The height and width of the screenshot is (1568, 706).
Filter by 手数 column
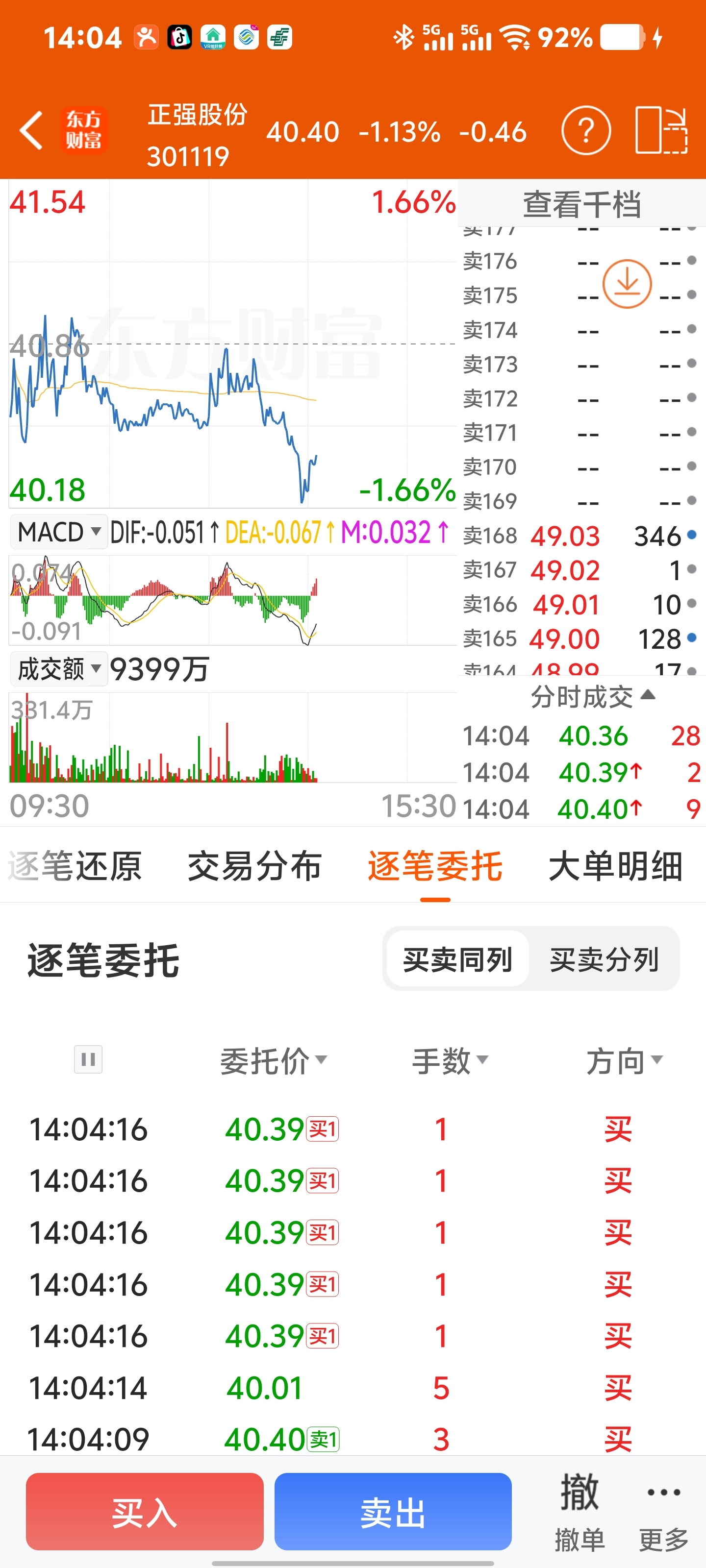(x=450, y=1060)
